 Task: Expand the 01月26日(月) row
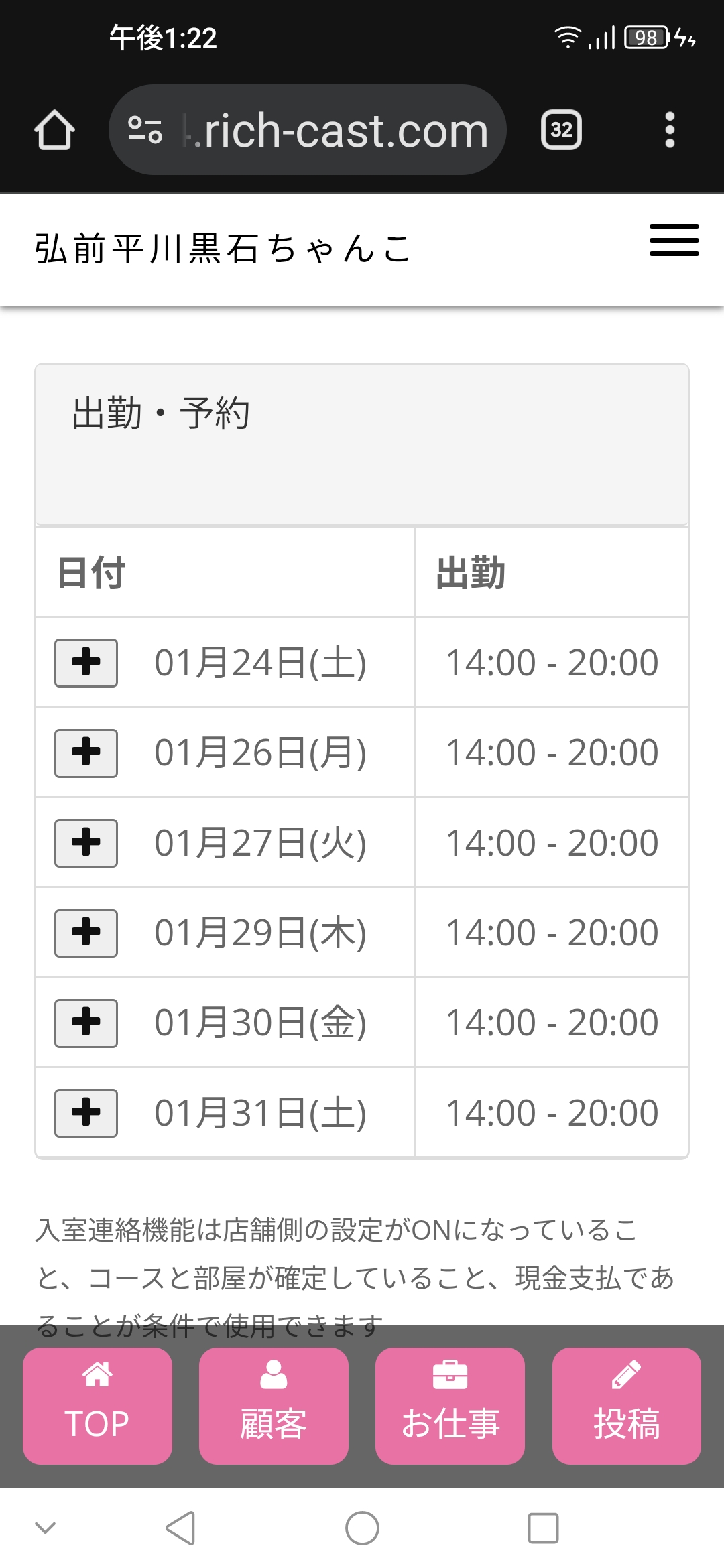[x=86, y=753]
